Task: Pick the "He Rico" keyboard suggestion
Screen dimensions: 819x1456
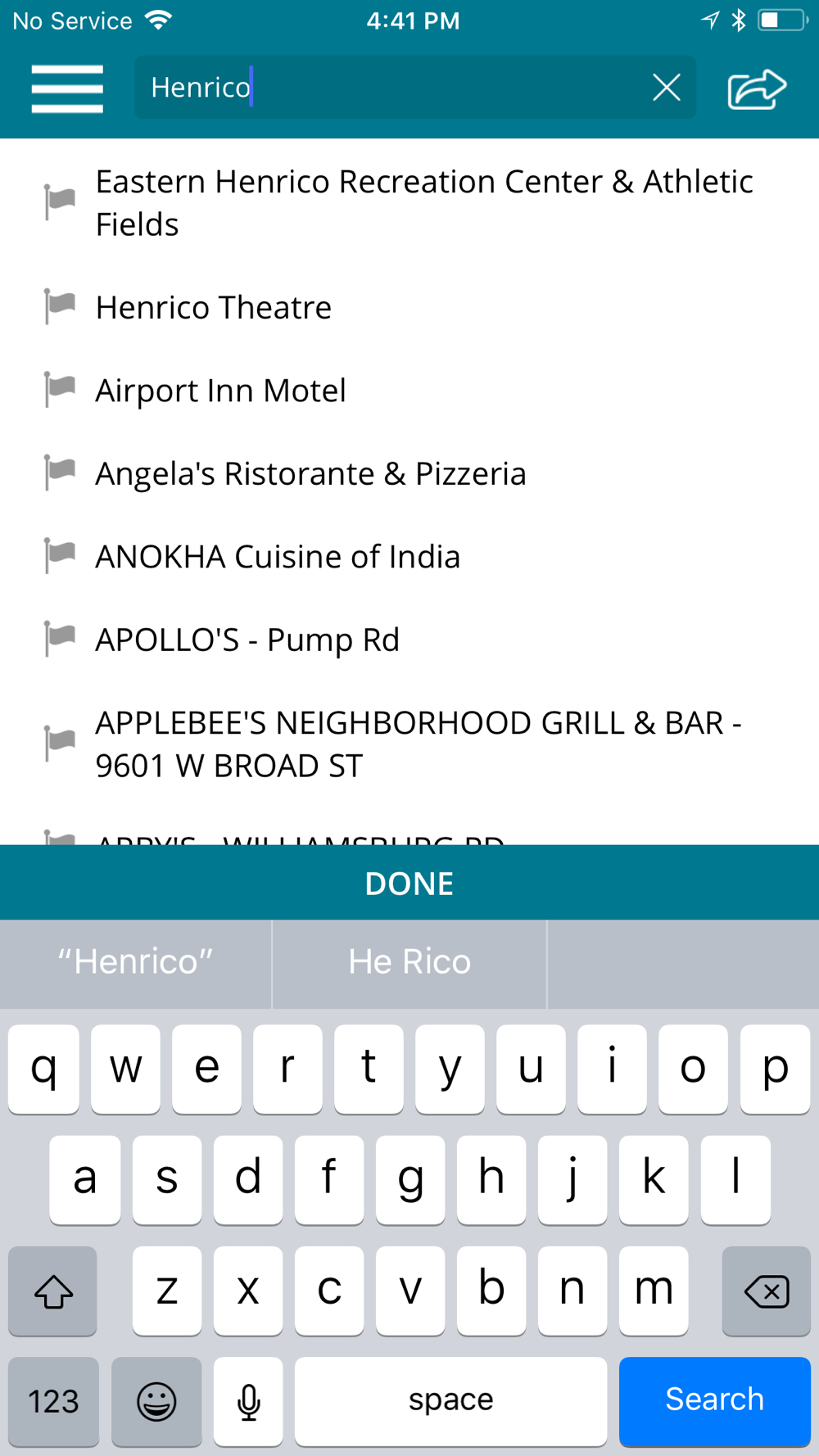Action: click(x=409, y=961)
